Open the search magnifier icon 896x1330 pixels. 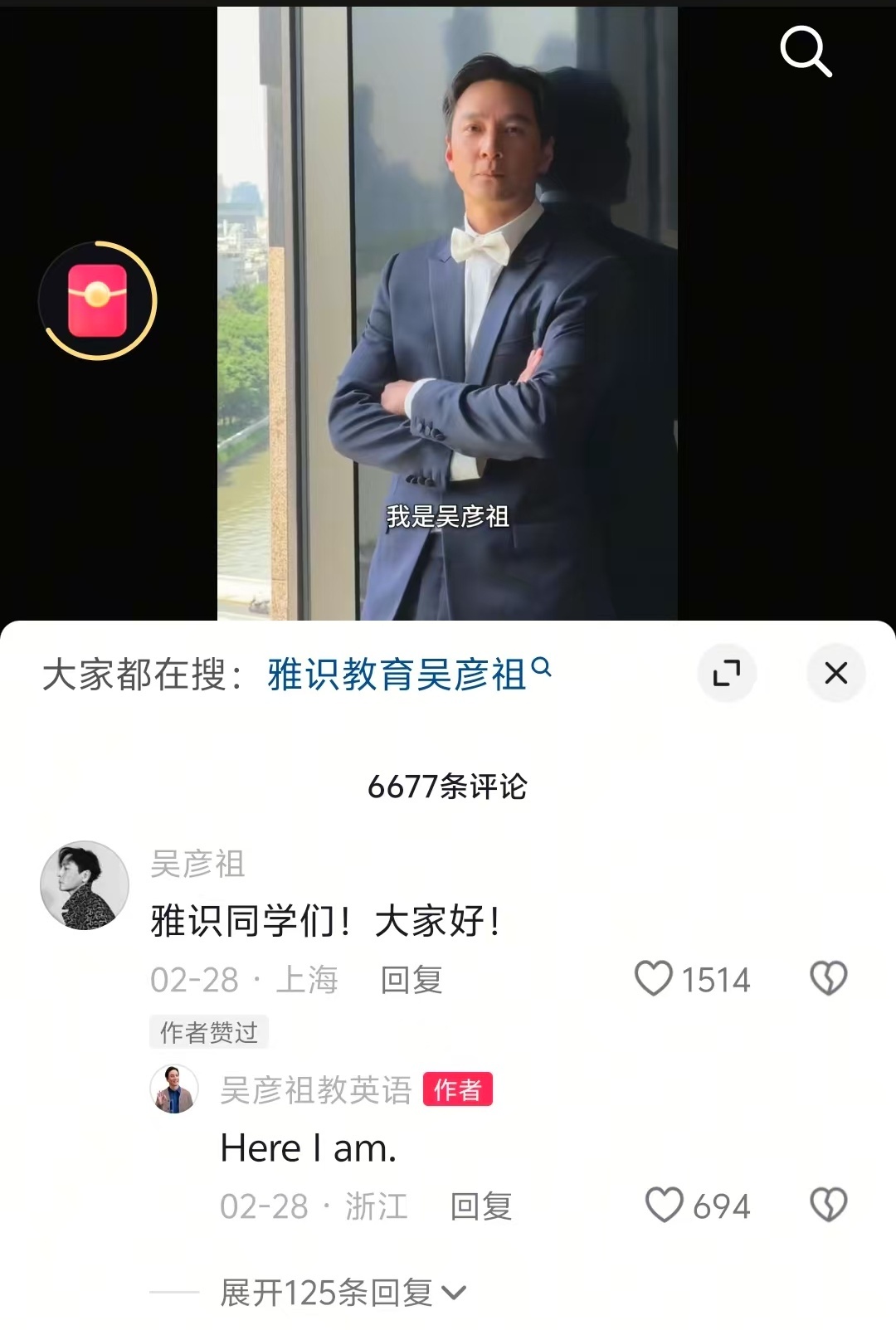pos(806,51)
